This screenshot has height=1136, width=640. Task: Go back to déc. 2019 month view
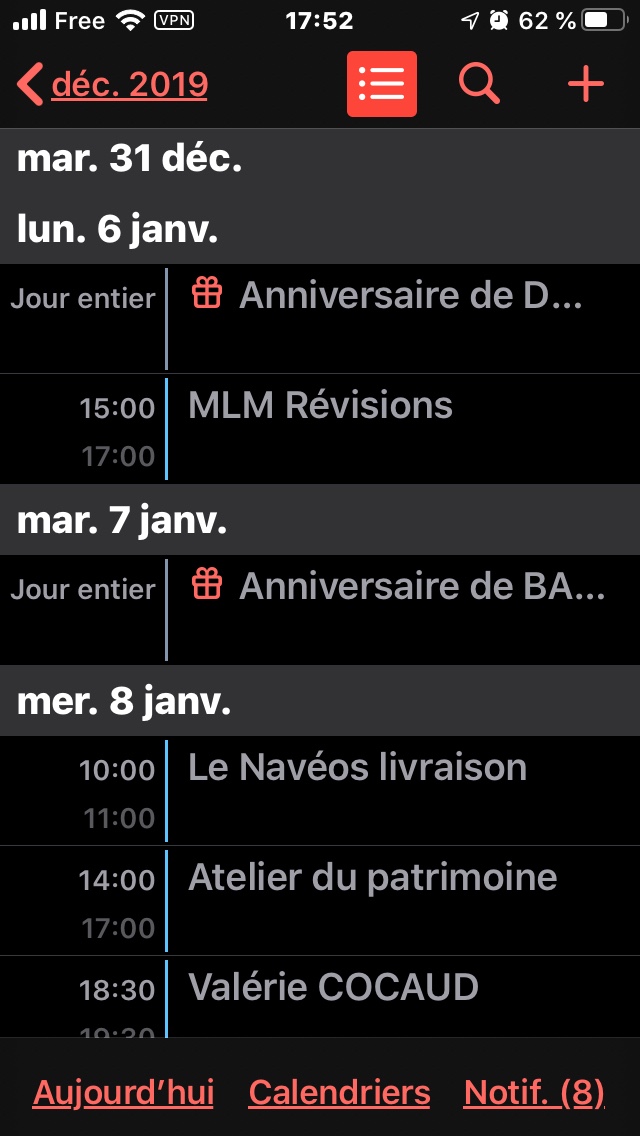click(112, 85)
